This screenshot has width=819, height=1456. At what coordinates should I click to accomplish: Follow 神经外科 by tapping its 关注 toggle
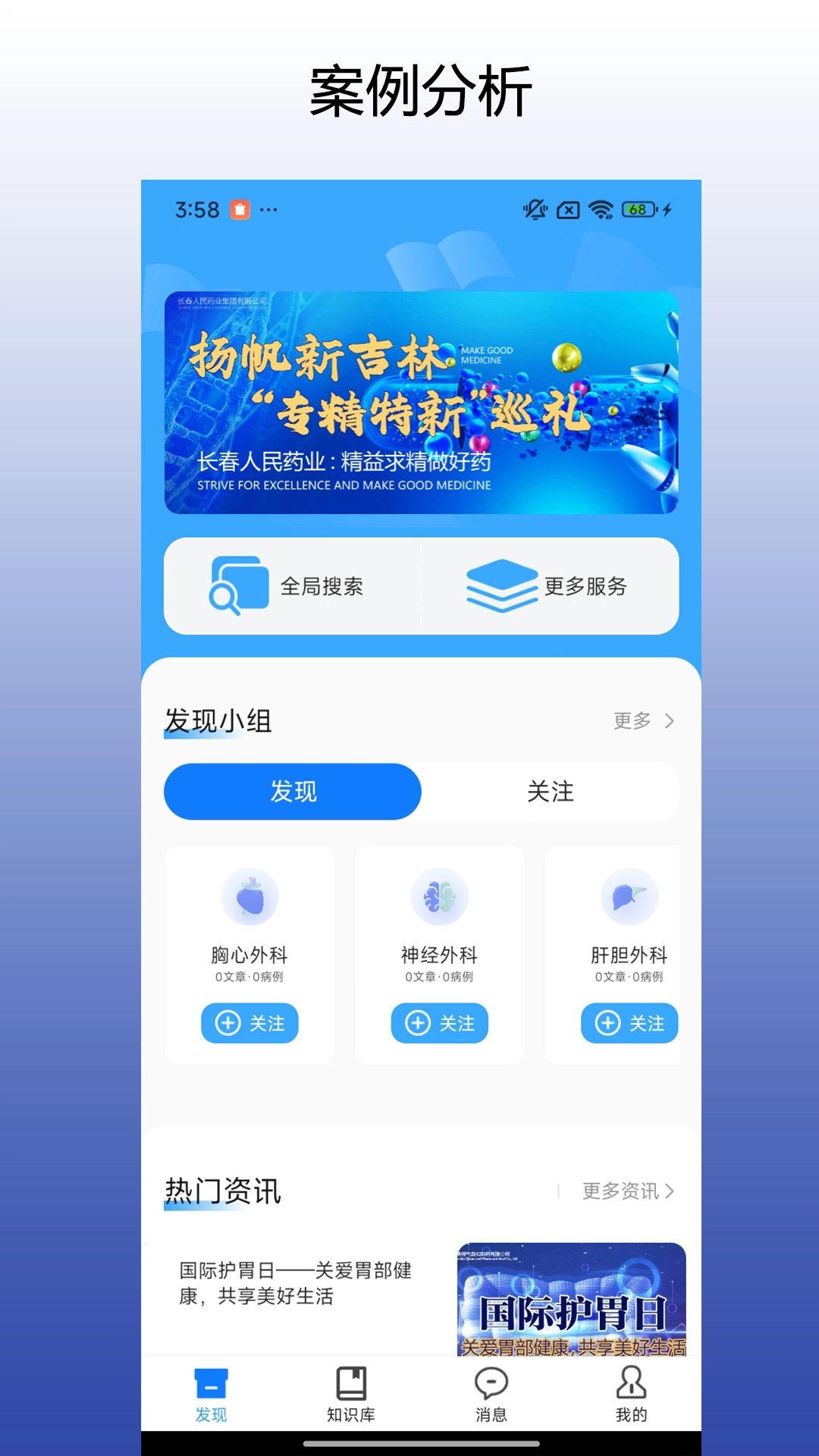coord(439,1023)
